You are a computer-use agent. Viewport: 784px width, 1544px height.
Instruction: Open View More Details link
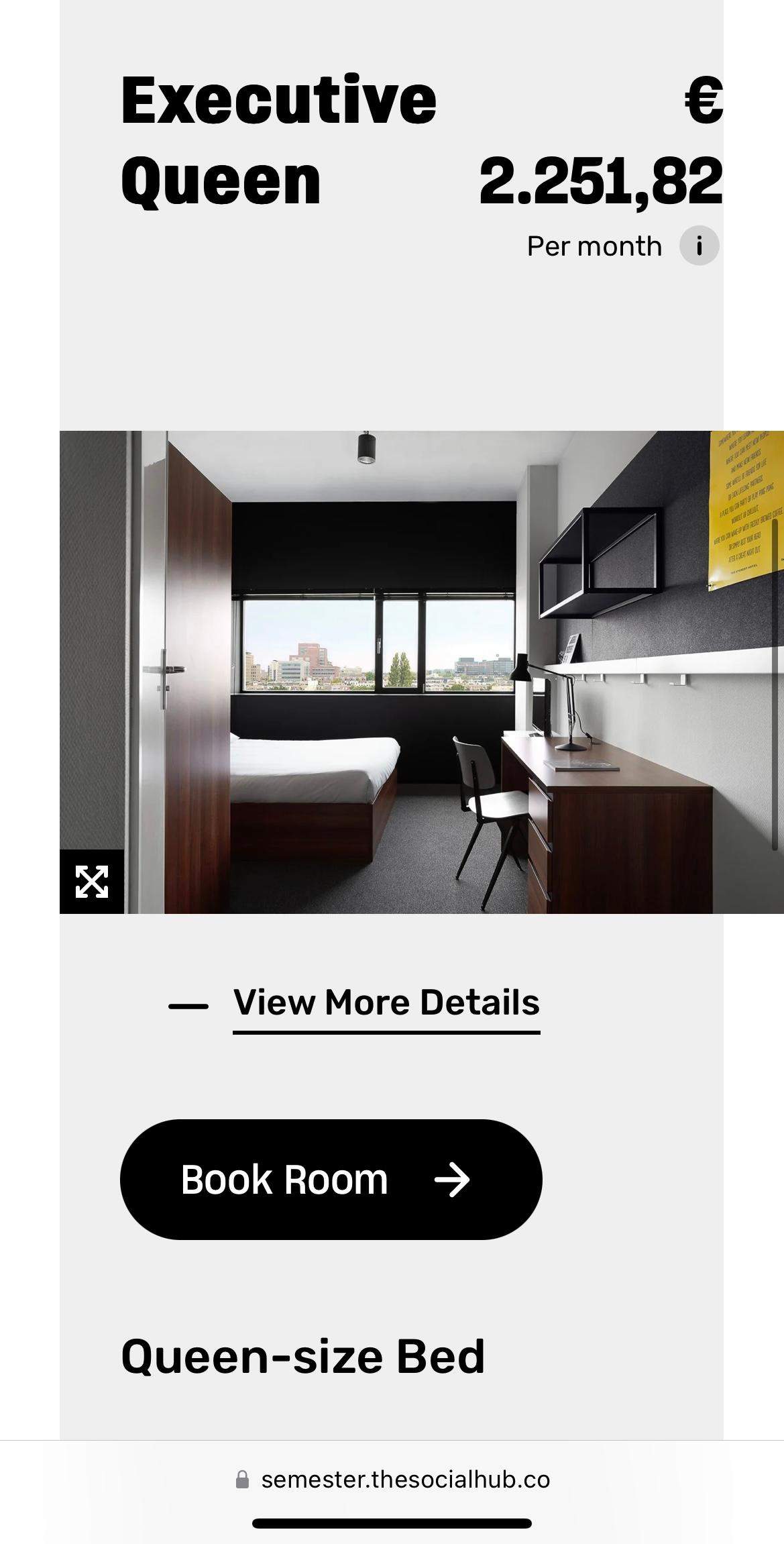386,1003
